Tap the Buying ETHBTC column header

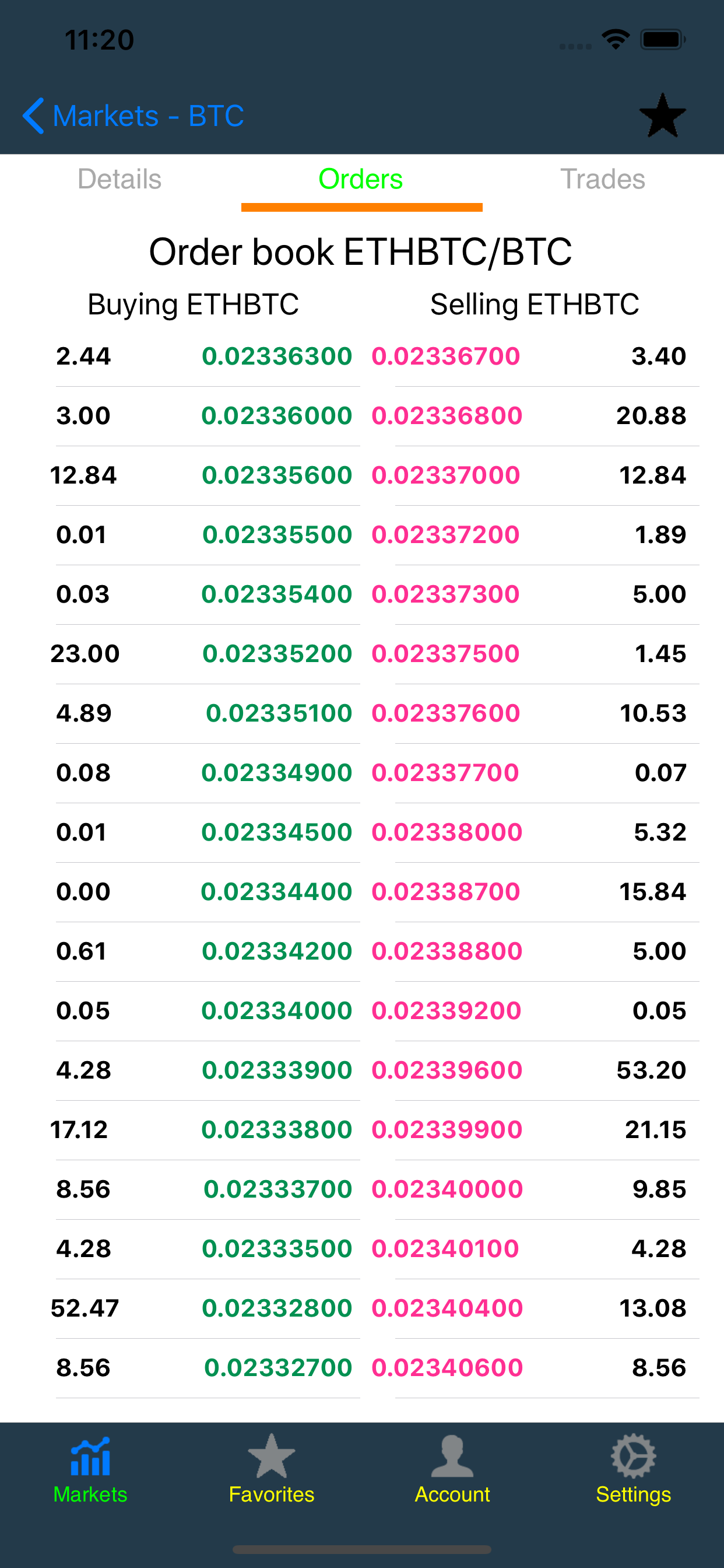click(x=194, y=304)
